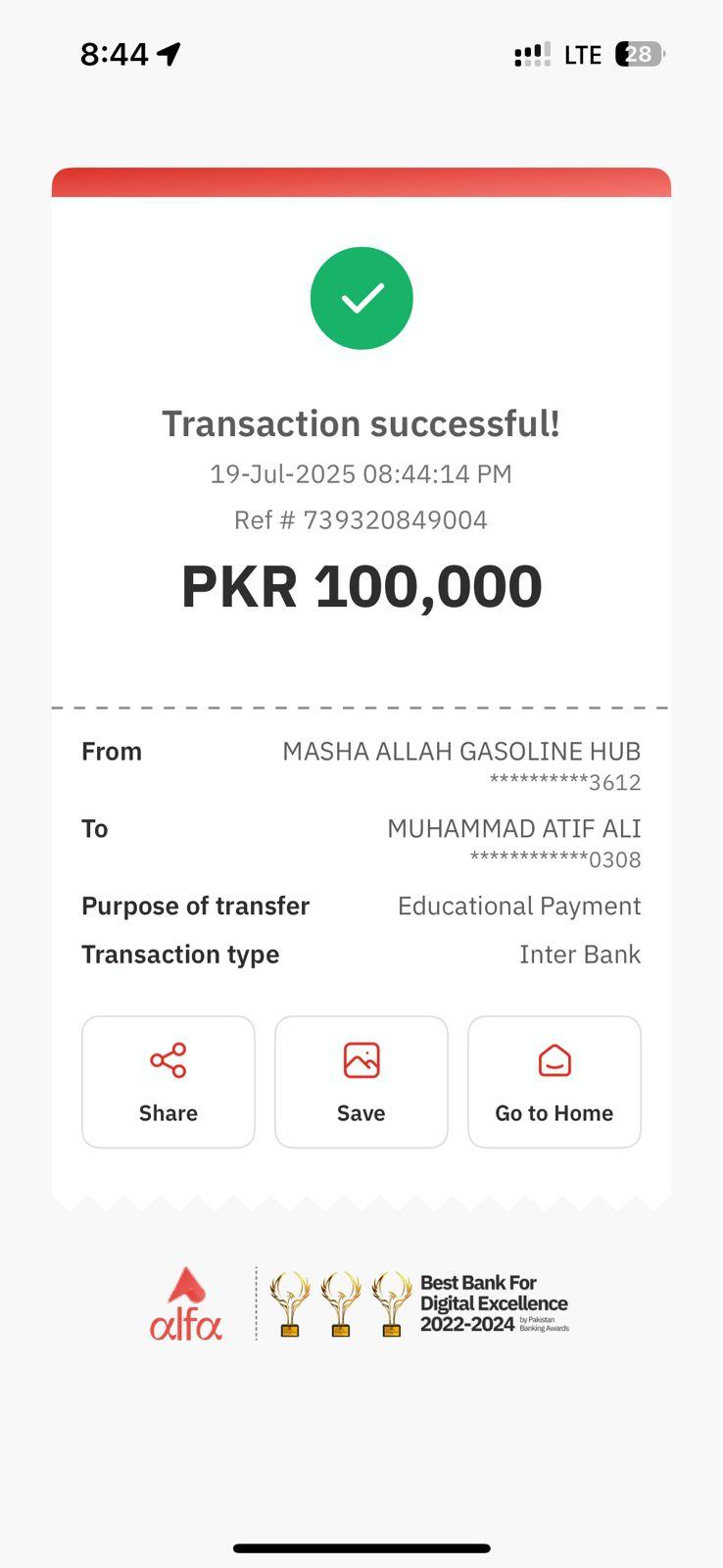
Task: Save the receipt as an image
Action: [x=361, y=1081]
